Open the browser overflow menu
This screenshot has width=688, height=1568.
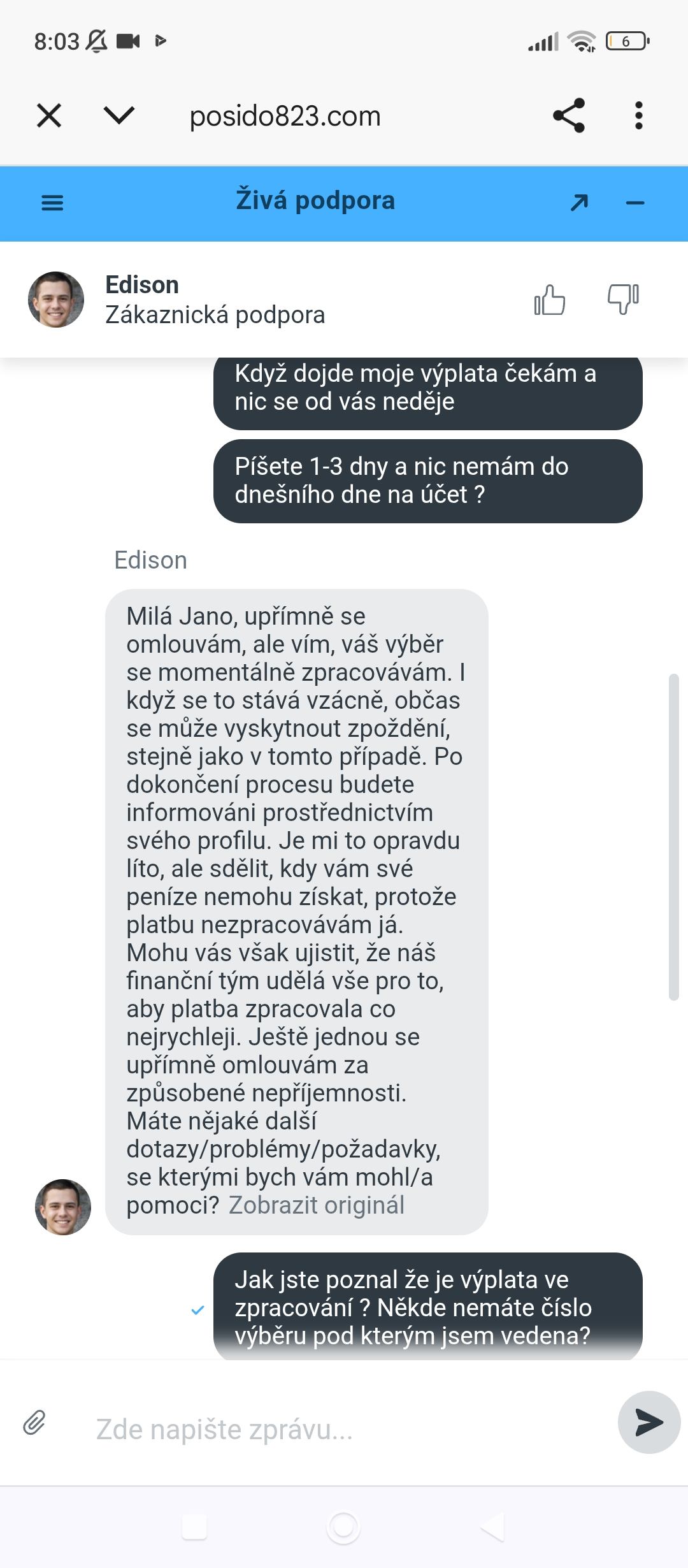(638, 115)
